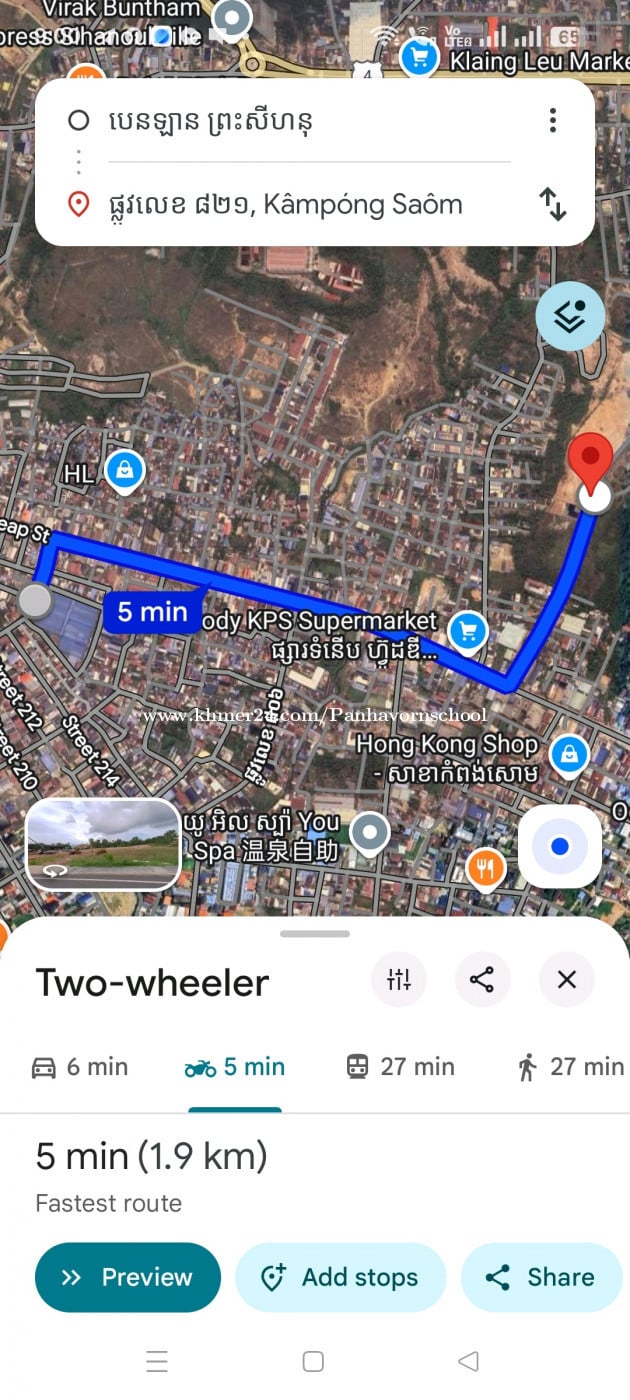The image size is (630, 1400).
Task: Share directions using the round share icon
Action: click(x=482, y=979)
